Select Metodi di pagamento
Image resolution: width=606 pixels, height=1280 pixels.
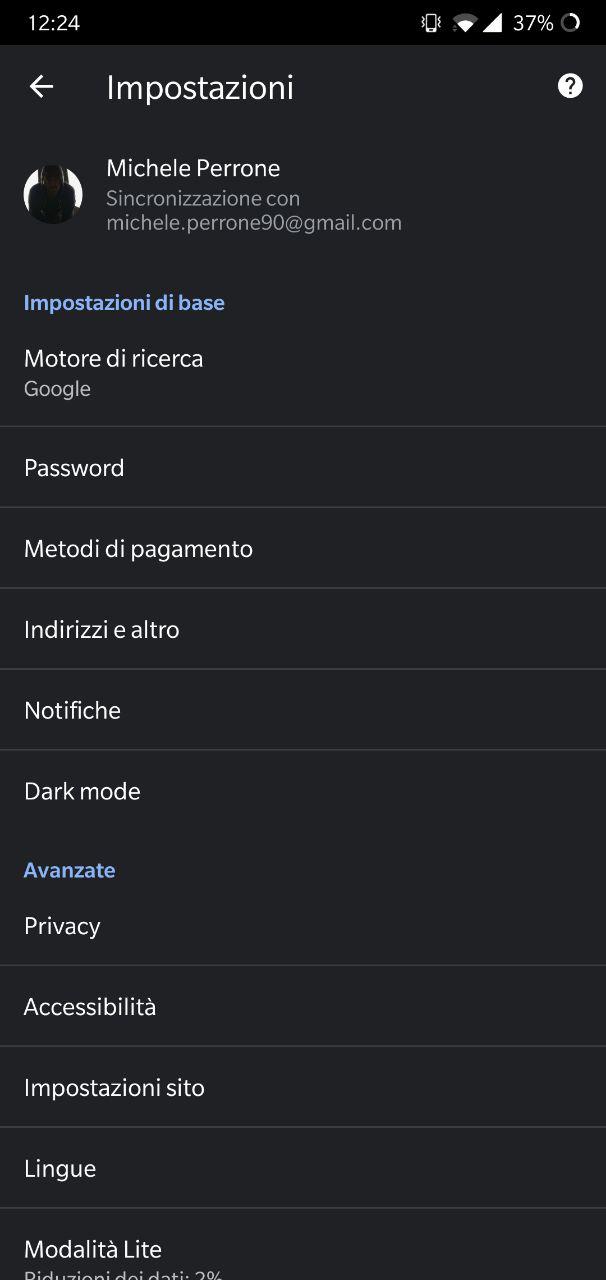tap(303, 549)
